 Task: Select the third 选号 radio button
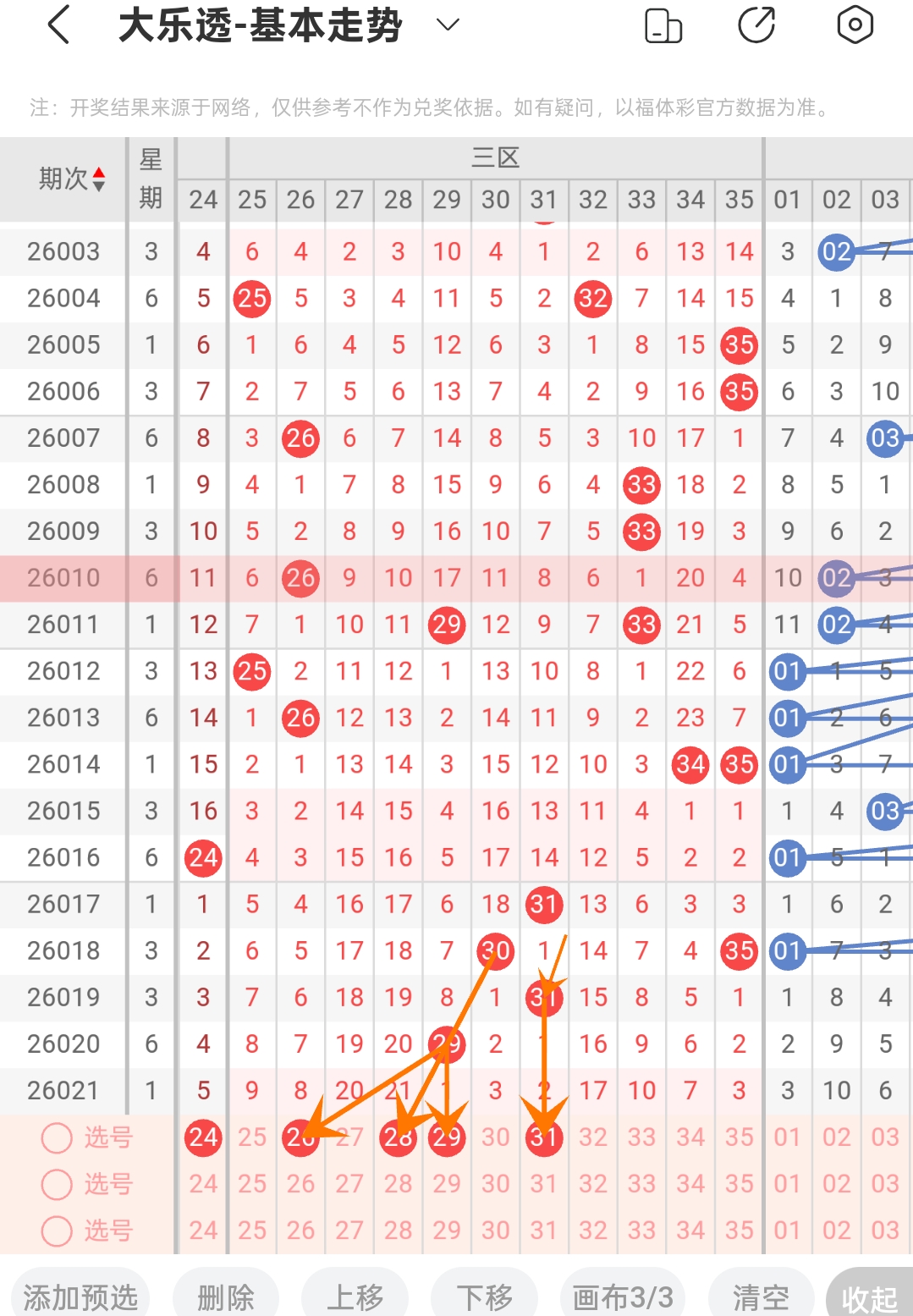coord(58,1231)
